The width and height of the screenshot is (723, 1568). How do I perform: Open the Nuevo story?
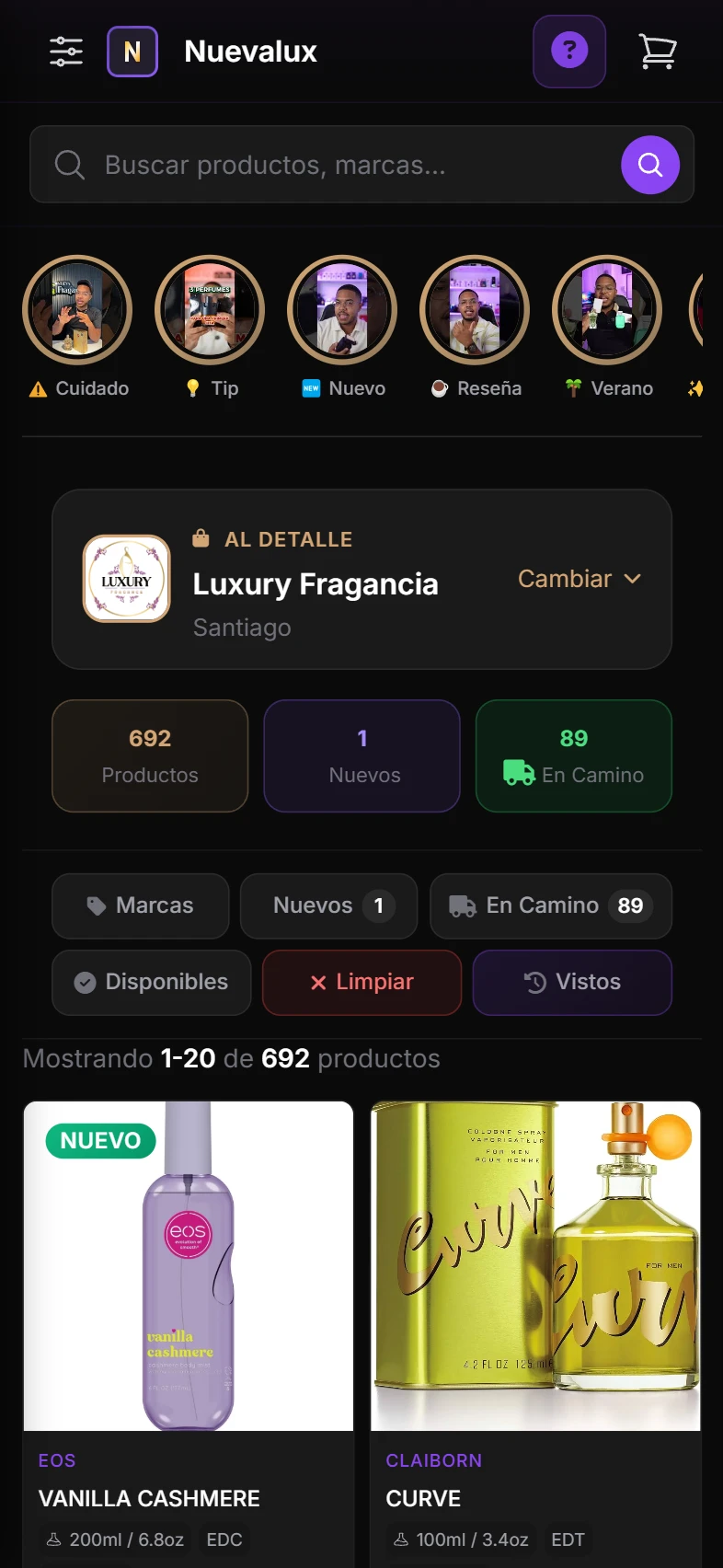[342, 310]
